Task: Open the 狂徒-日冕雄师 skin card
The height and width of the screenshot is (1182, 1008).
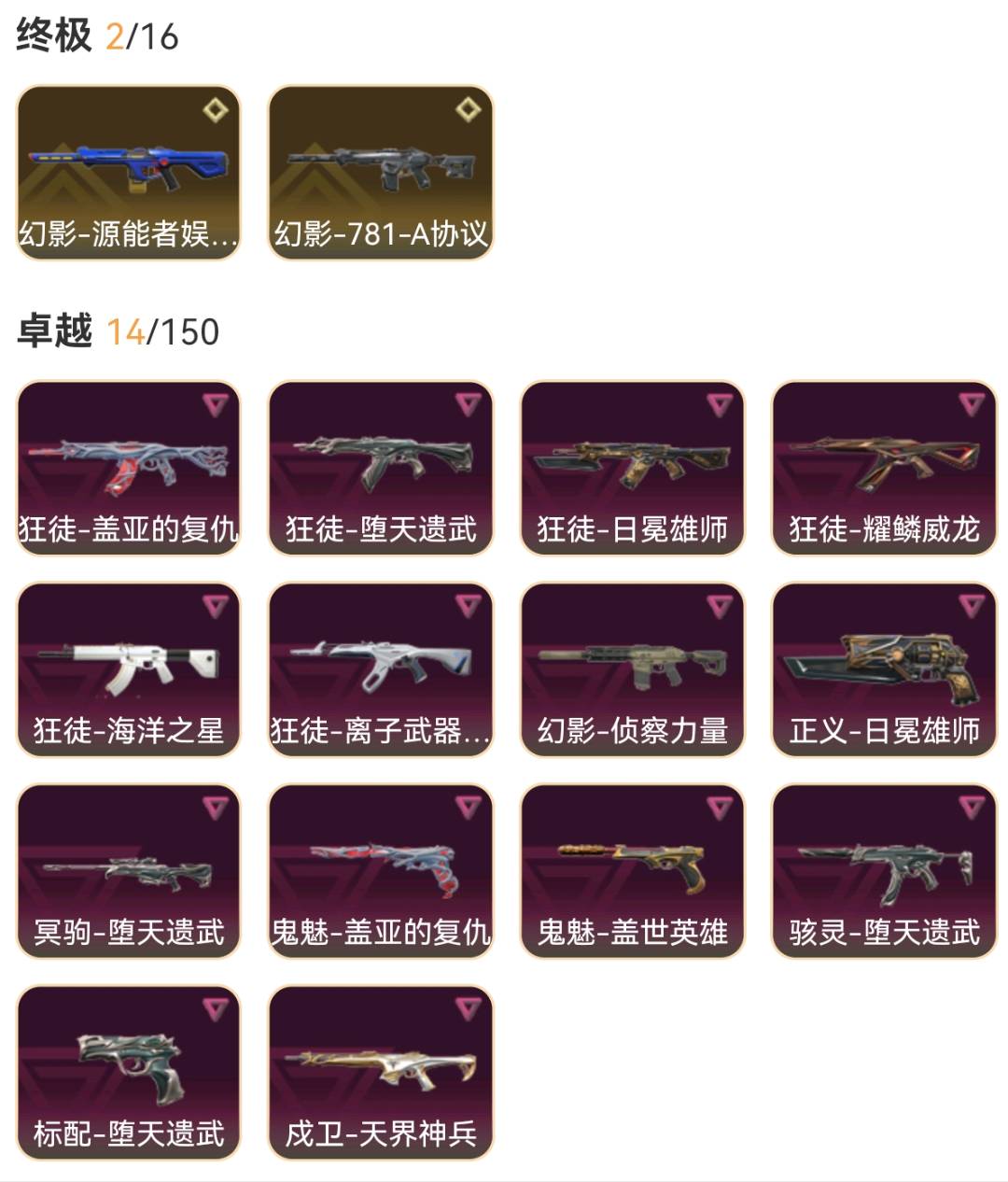Action: (633, 468)
